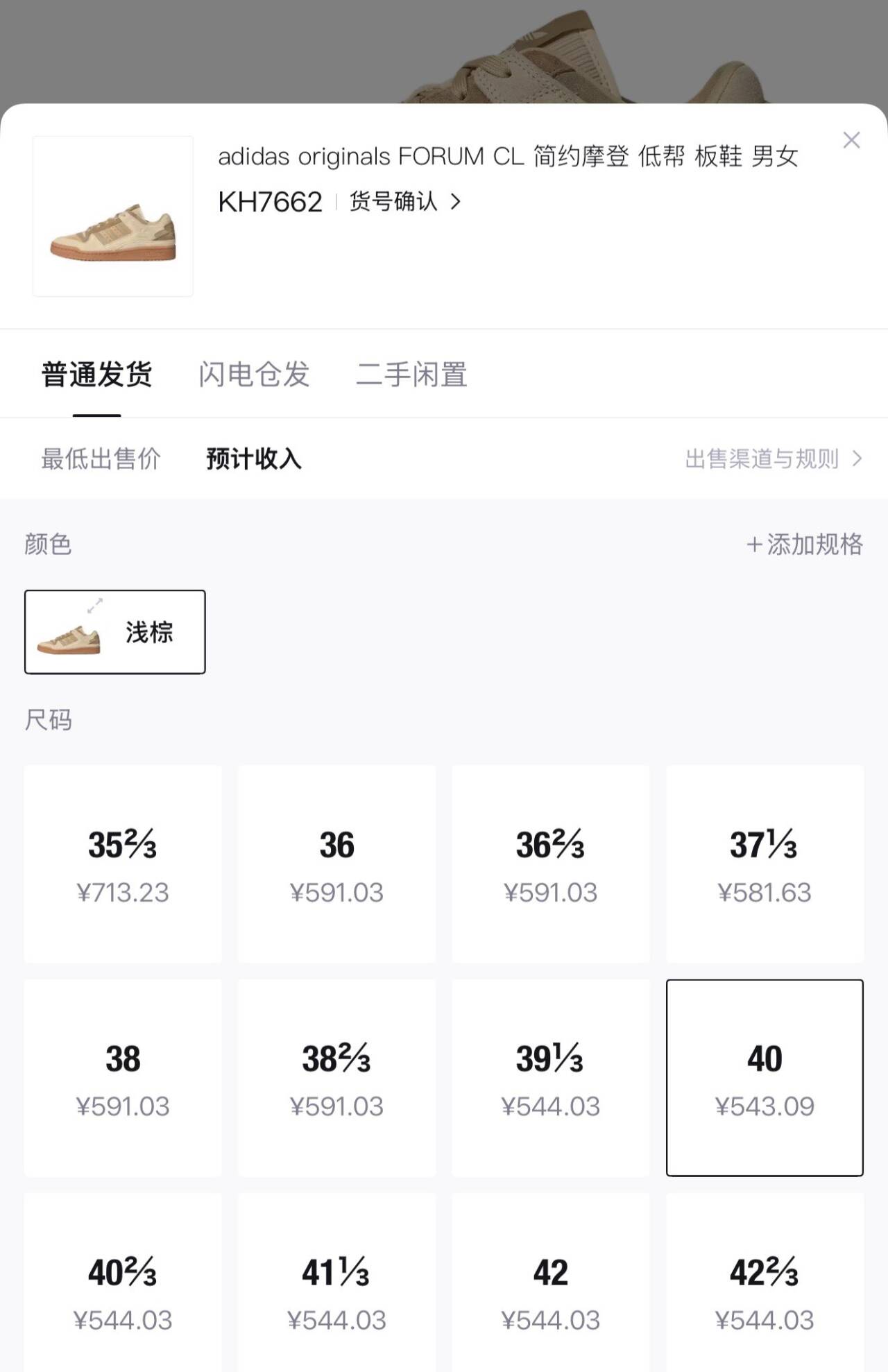Choose size 35⅔ priced ¥713.23

123,864
